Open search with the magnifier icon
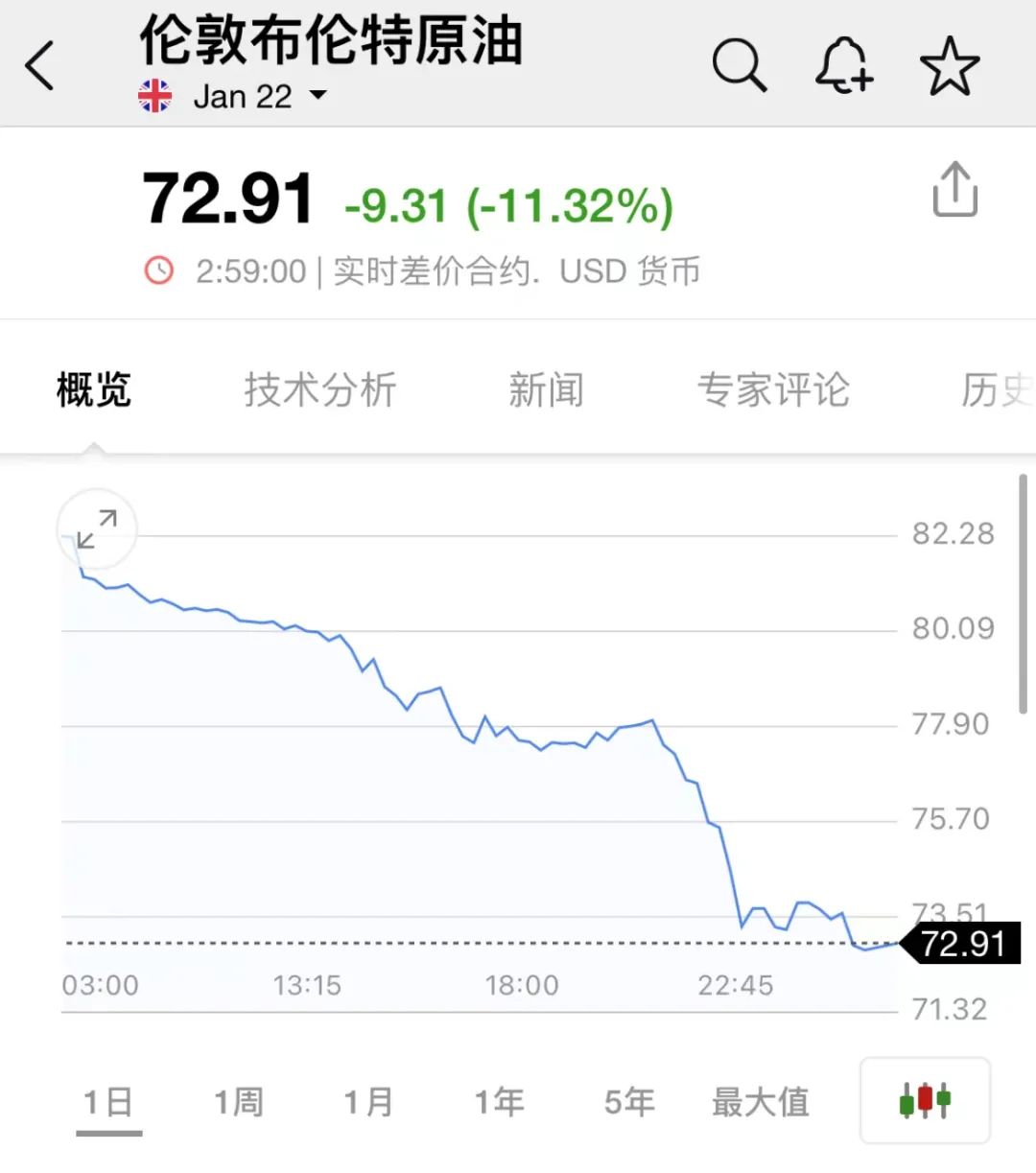 click(x=739, y=65)
